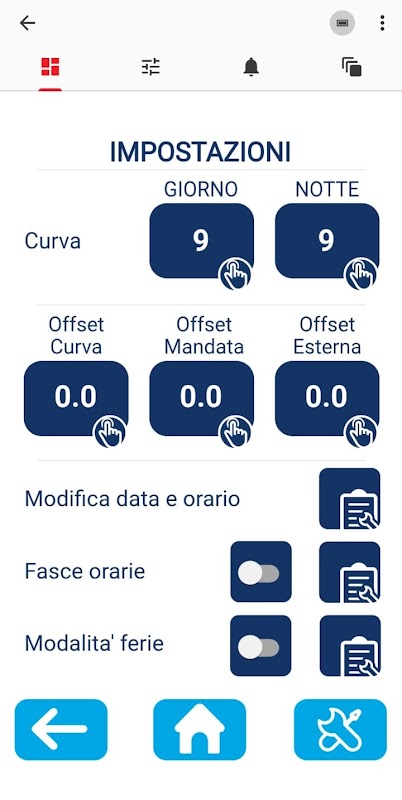Open the three-dot overflow menu
This screenshot has width=402, height=800.
[x=382, y=23]
